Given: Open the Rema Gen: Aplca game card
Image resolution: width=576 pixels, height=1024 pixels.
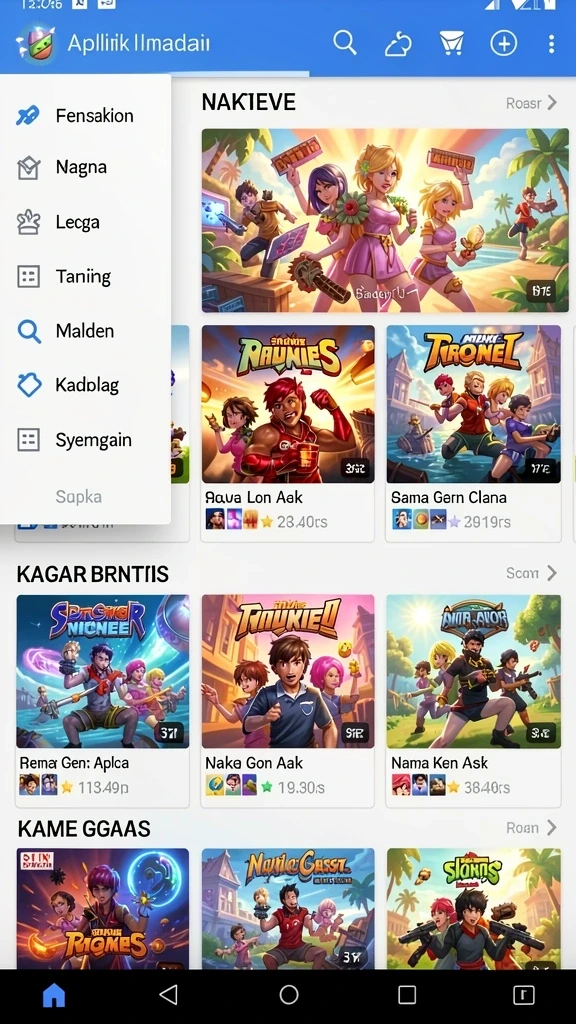Looking at the screenshot, I should point(103,700).
